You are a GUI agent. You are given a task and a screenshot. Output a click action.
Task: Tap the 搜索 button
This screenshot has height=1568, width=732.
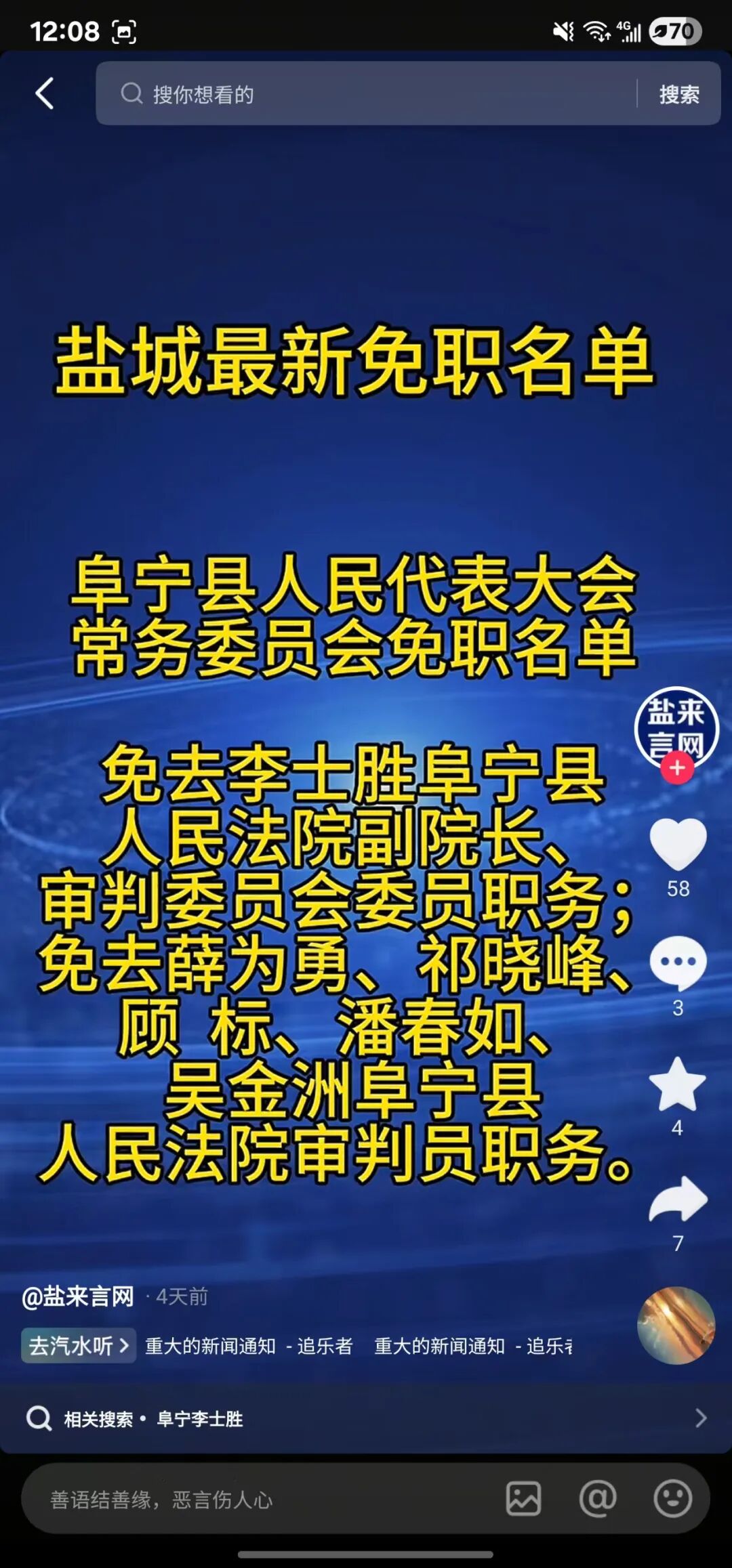click(679, 93)
